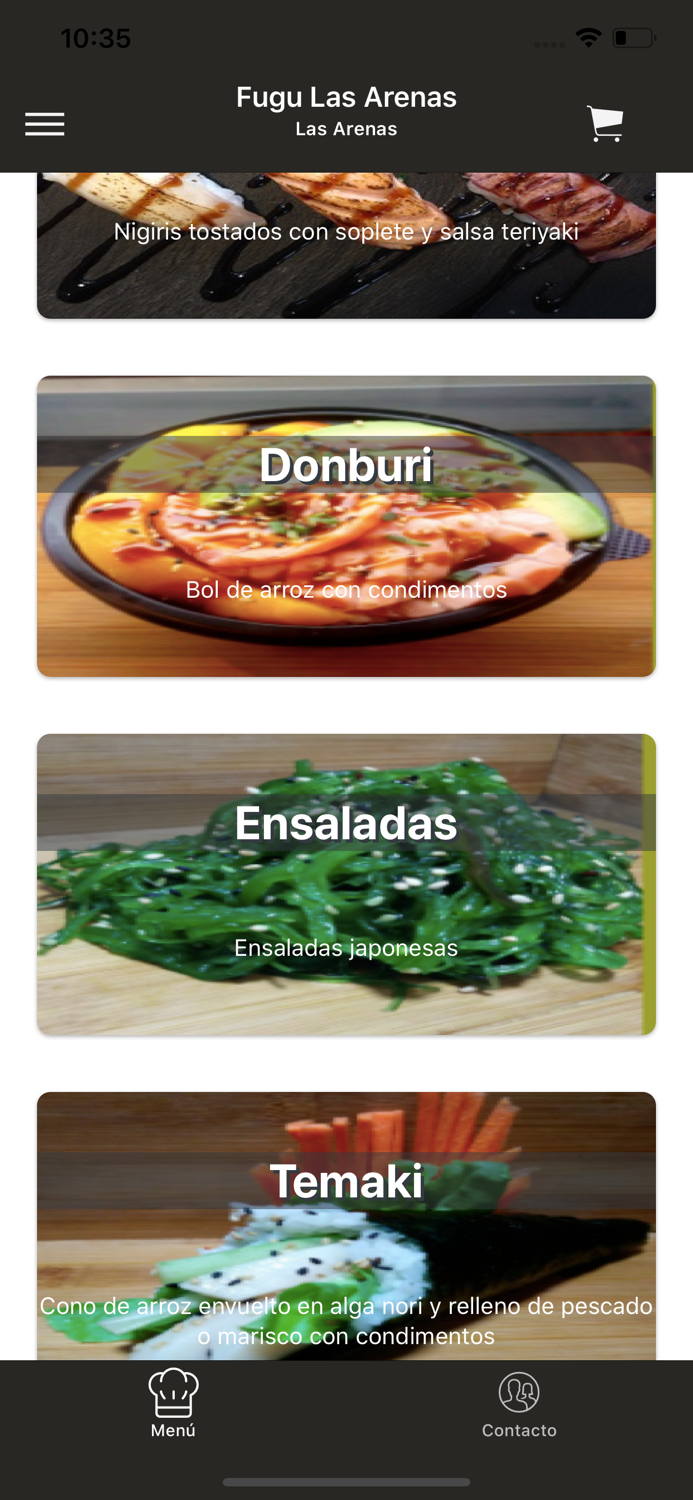Browse the Ensaladas category
The width and height of the screenshot is (693, 1500).
(x=346, y=884)
